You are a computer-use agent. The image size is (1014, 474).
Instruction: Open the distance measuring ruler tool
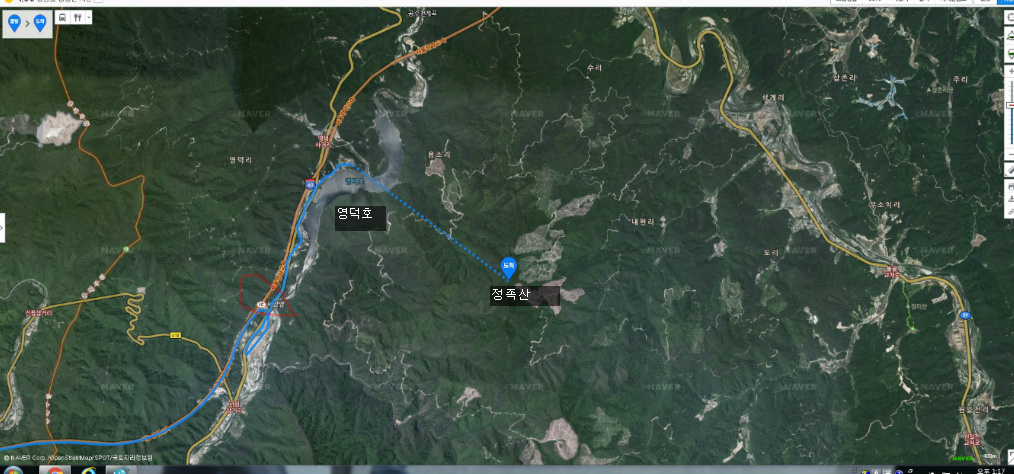[x=1010, y=170]
